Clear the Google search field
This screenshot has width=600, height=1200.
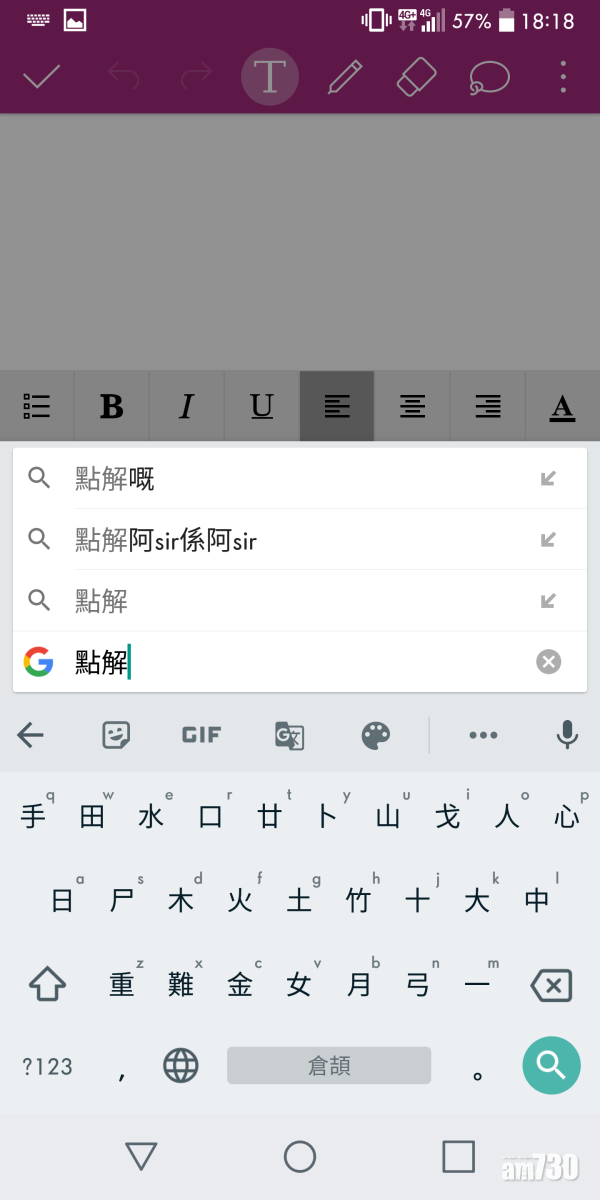tap(548, 662)
